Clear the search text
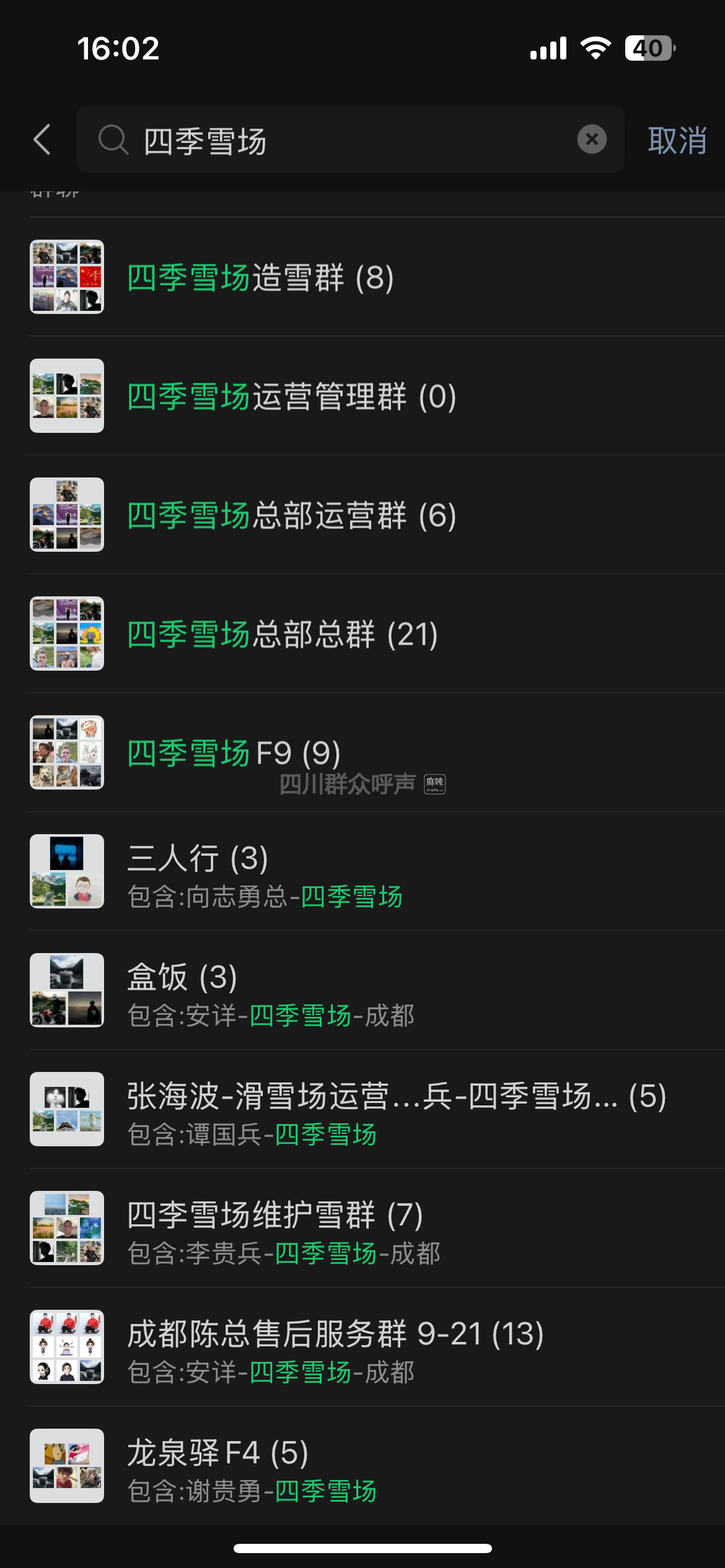Screen dimensions: 725x1568 [x=592, y=139]
